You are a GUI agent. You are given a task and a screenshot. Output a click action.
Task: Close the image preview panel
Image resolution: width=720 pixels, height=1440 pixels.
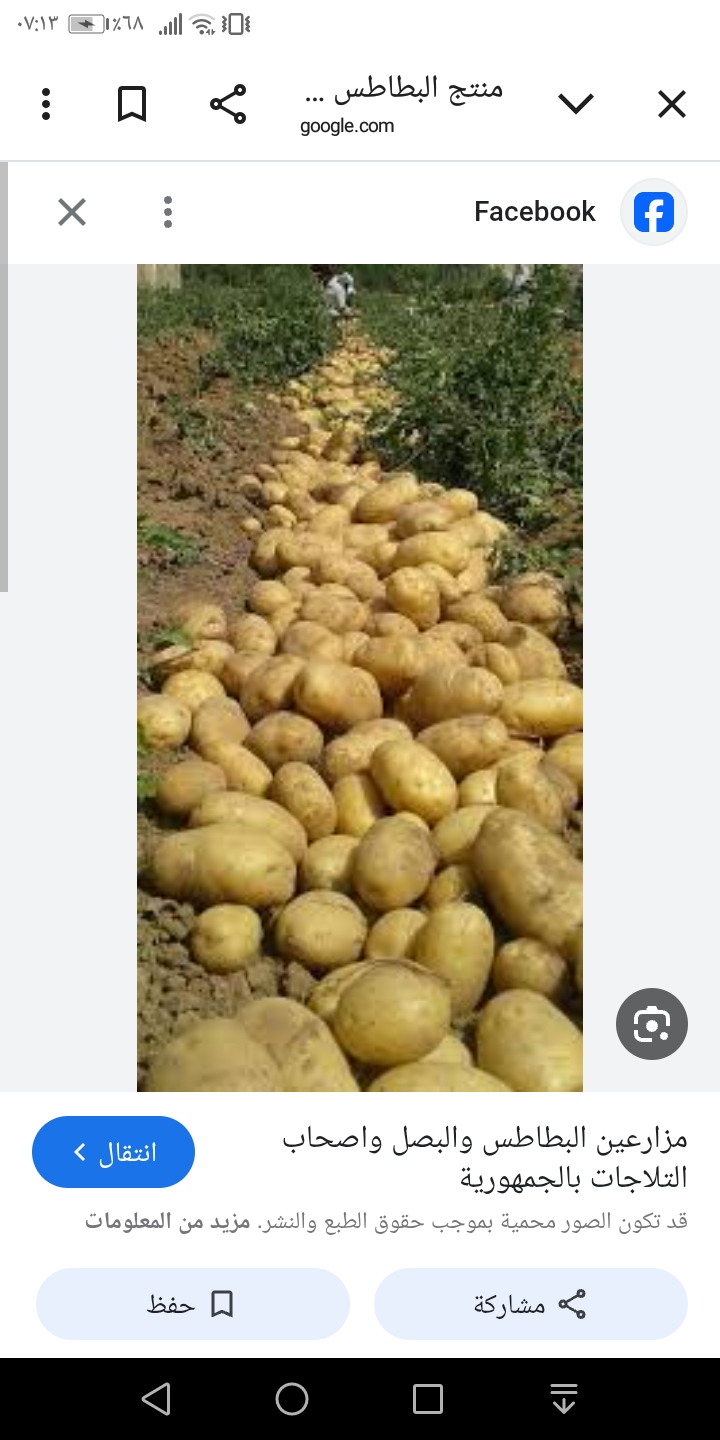pos(72,212)
